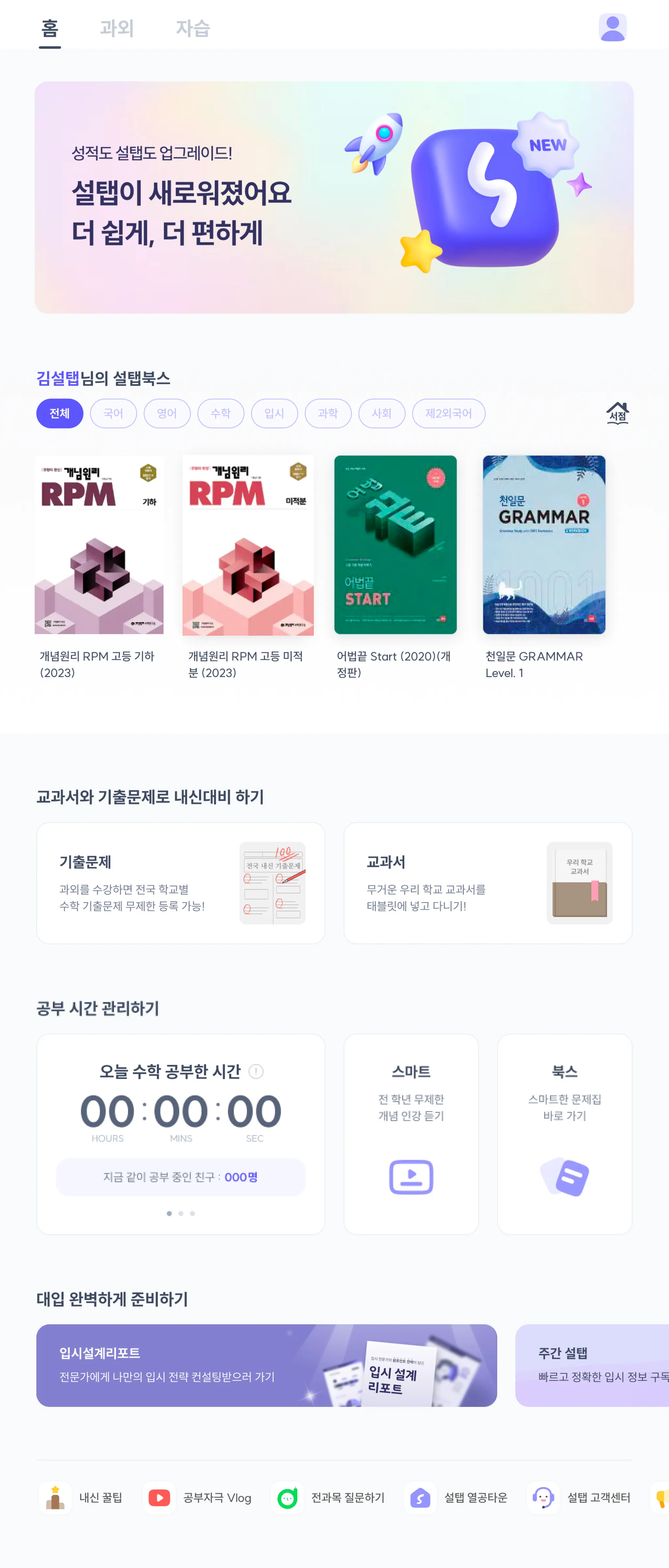The width and height of the screenshot is (669, 1568).
Task: Tap the info icon beside 오늘 수학 공부한 시간
Action: point(256,1071)
